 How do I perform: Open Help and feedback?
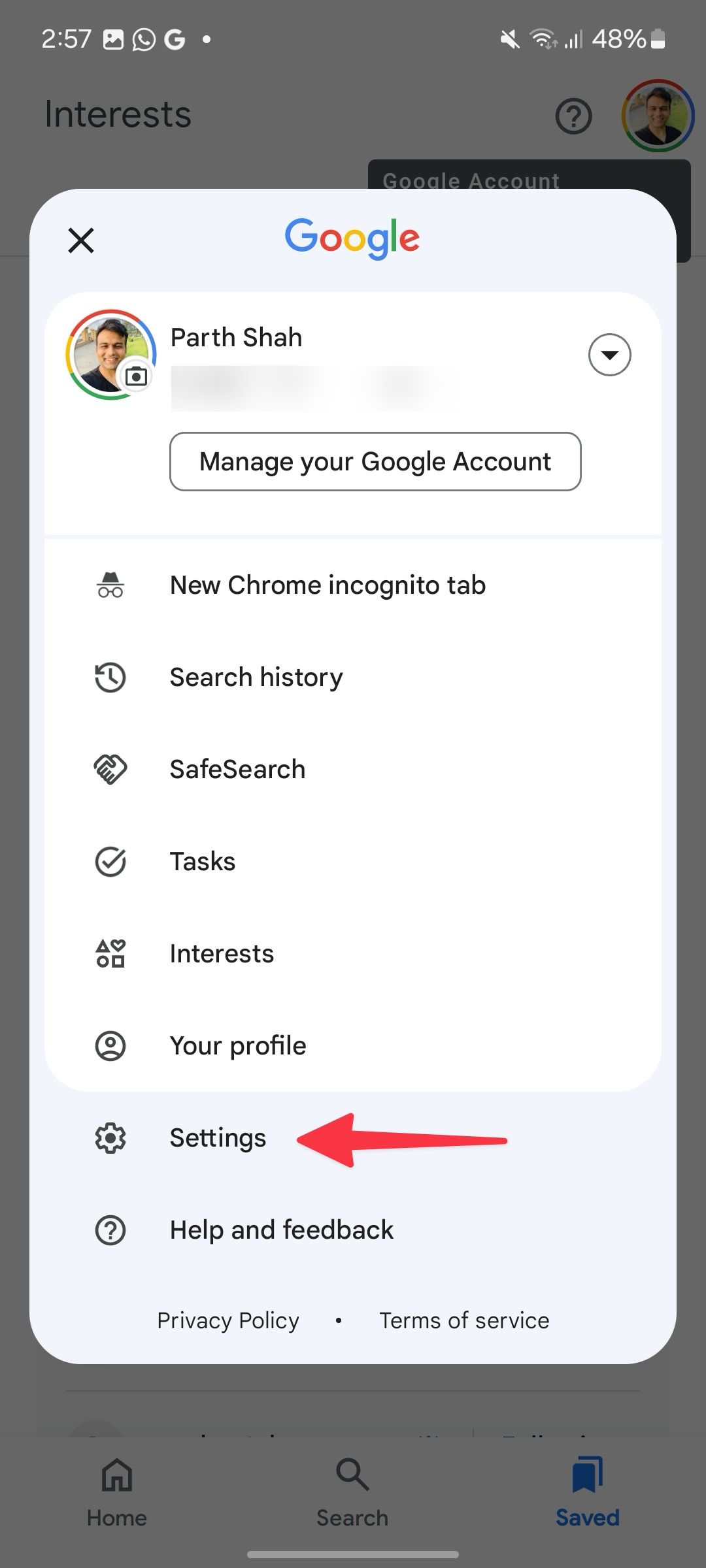281,1230
